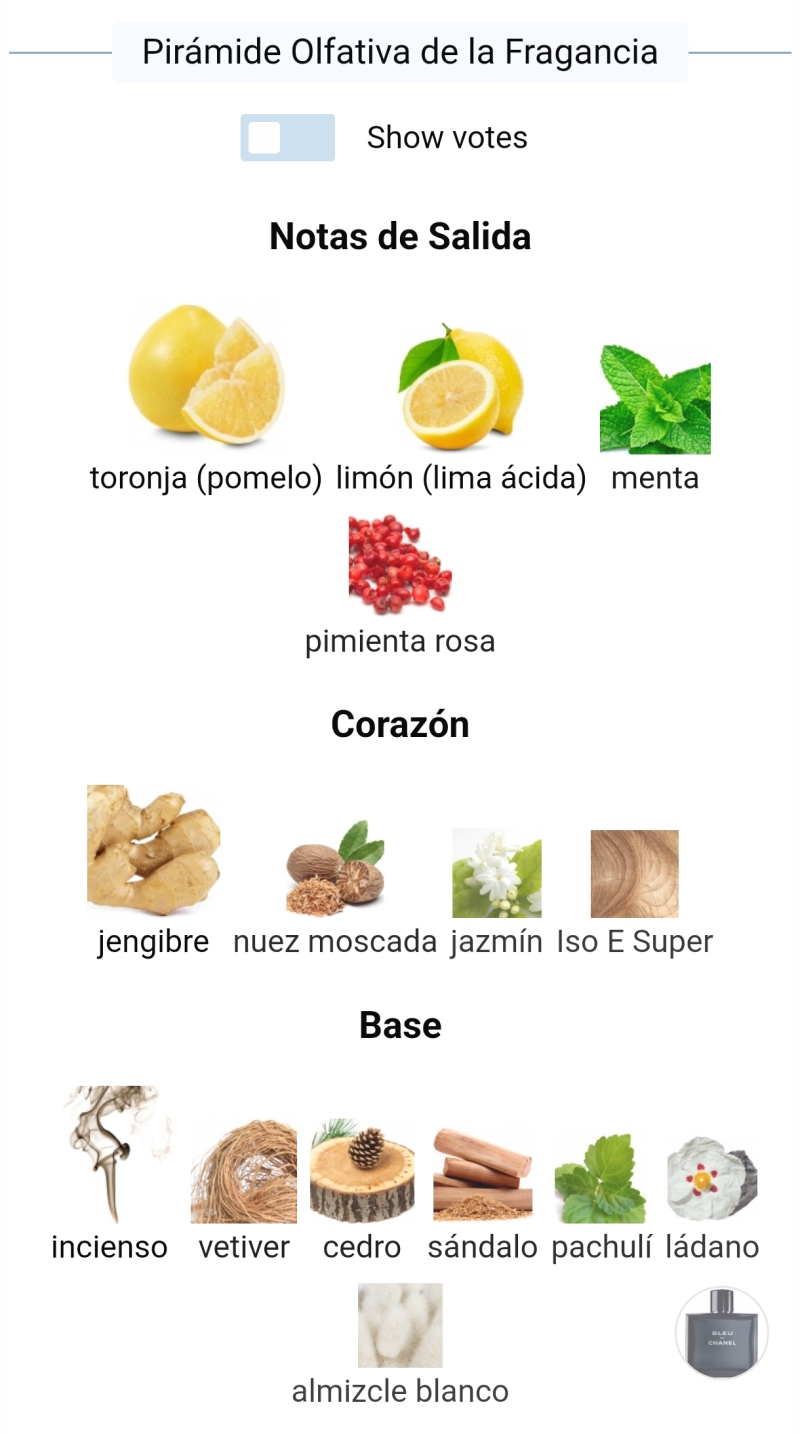Toggle the Show votes switch
Screen dimensions: 800x1434
pyautogui.click(x=287, y=138)
